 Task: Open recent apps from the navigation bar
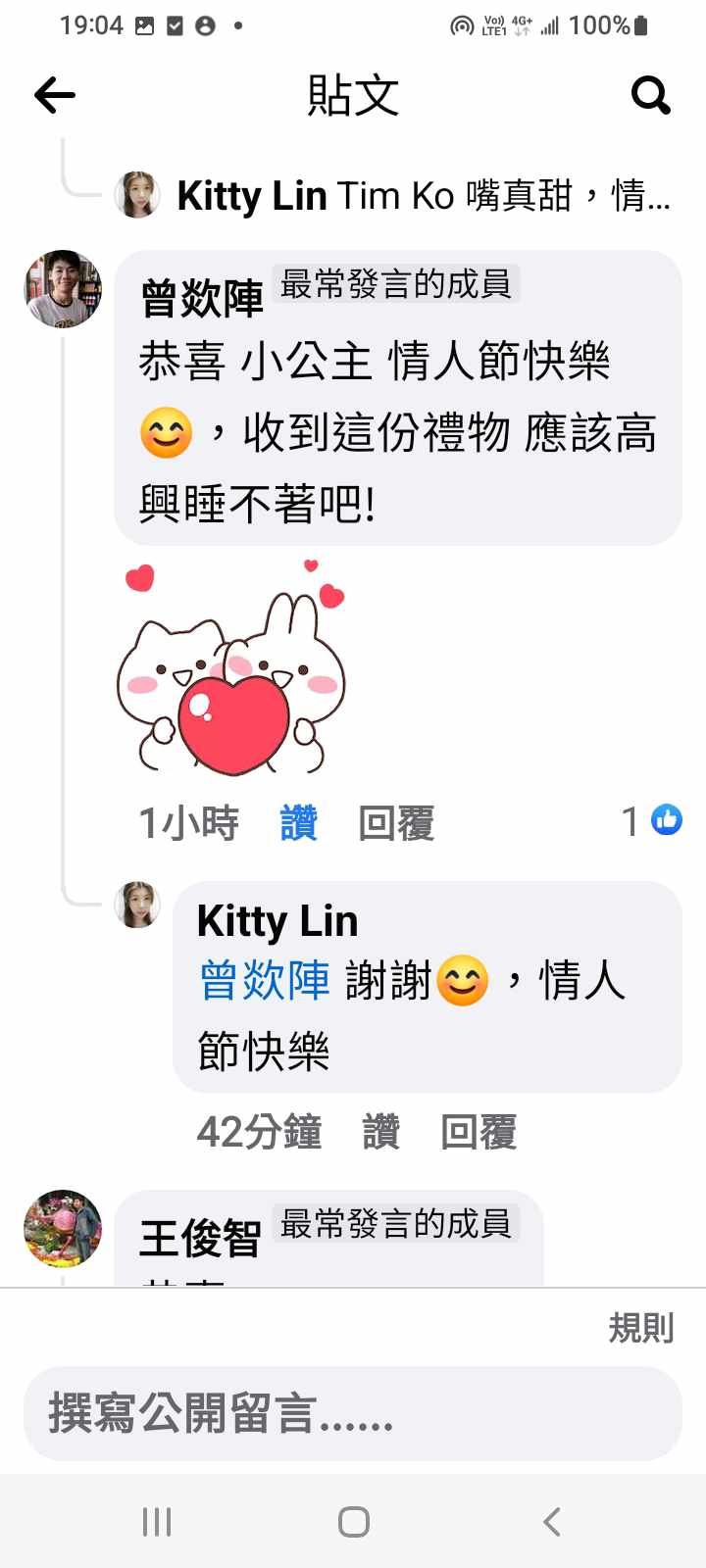click(157, 1521)
